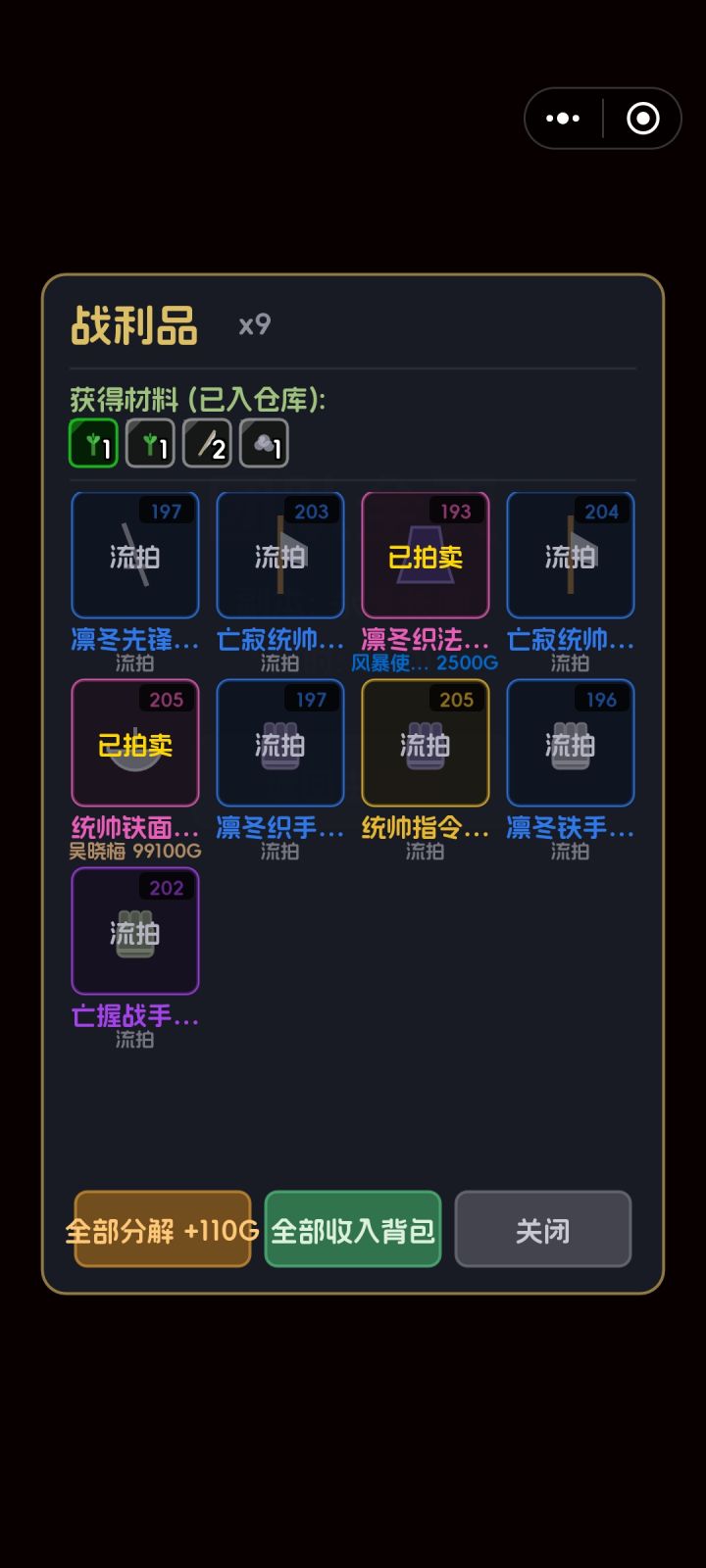Click the wooden stick material icon showing x2

(x=207, y=443)
